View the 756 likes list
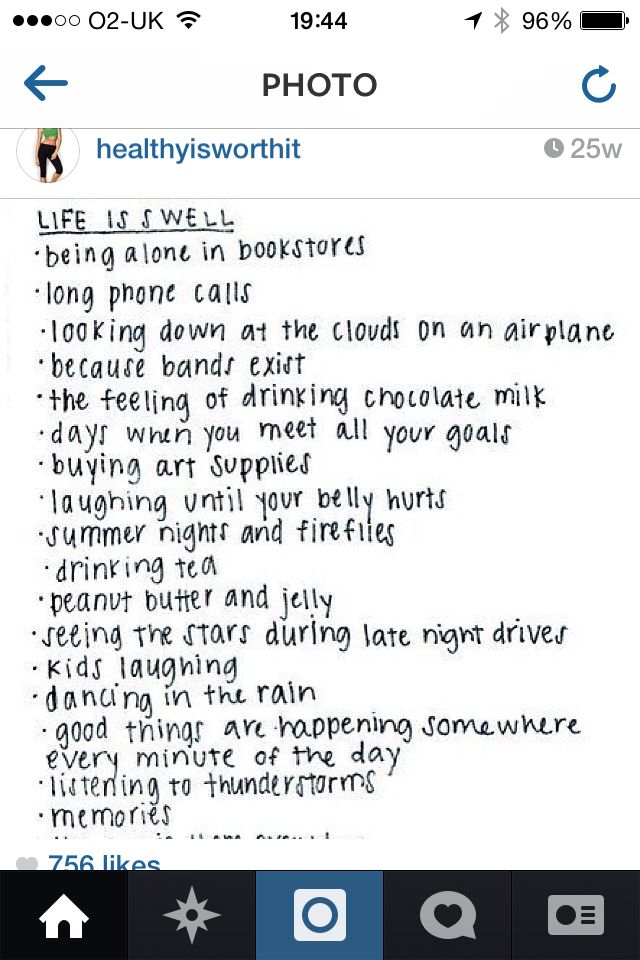The height and width of the screenshot is (960, 640). (104, 863)
